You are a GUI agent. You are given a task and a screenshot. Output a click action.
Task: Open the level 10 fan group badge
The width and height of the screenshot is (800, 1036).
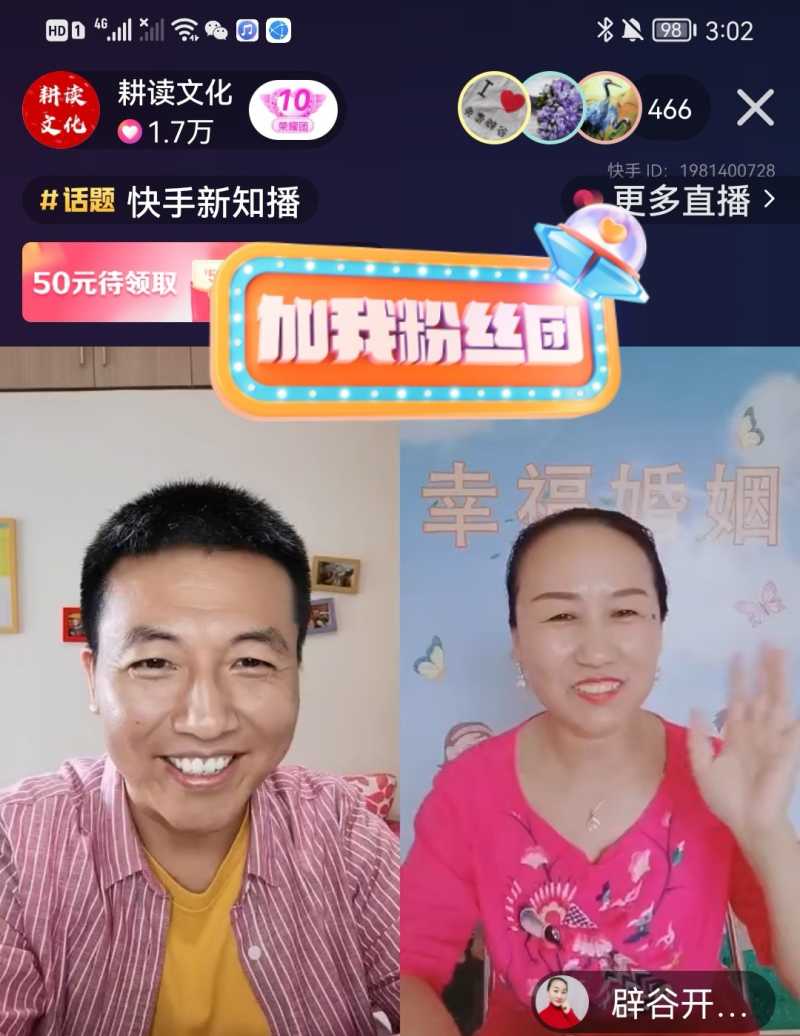point(293,110)
